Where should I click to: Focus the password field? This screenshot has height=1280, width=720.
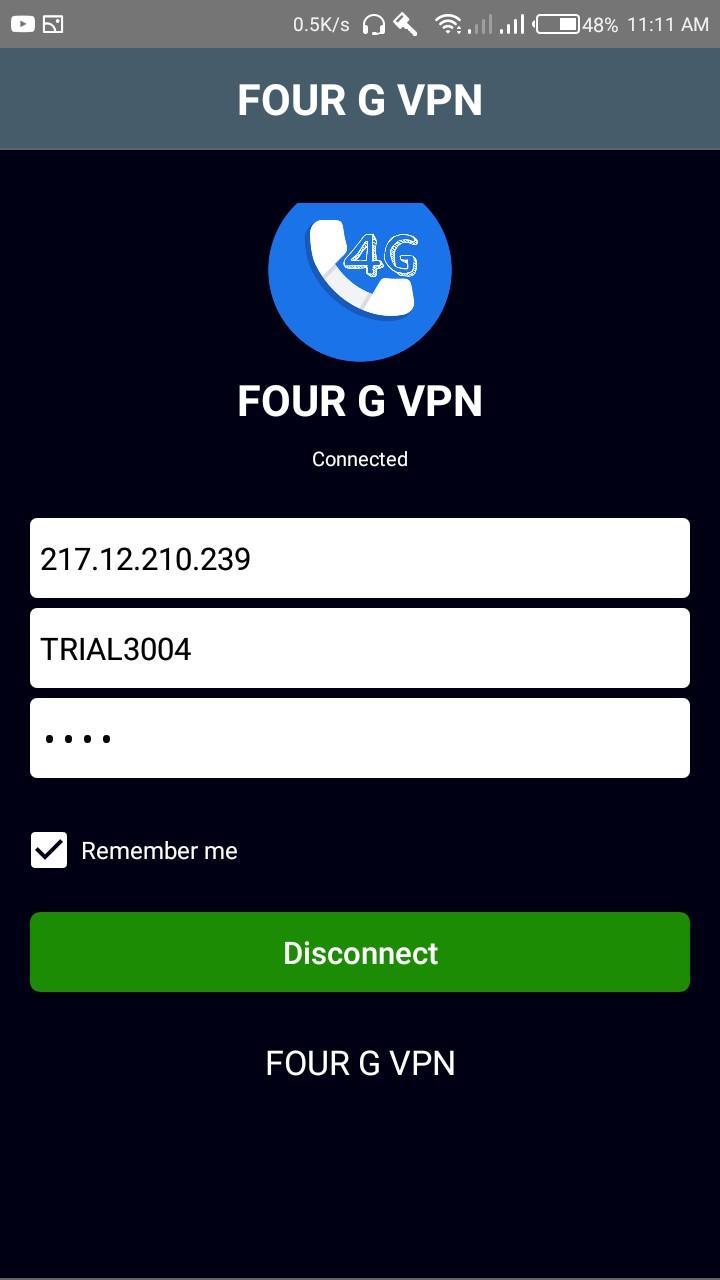tap(360, 738)
